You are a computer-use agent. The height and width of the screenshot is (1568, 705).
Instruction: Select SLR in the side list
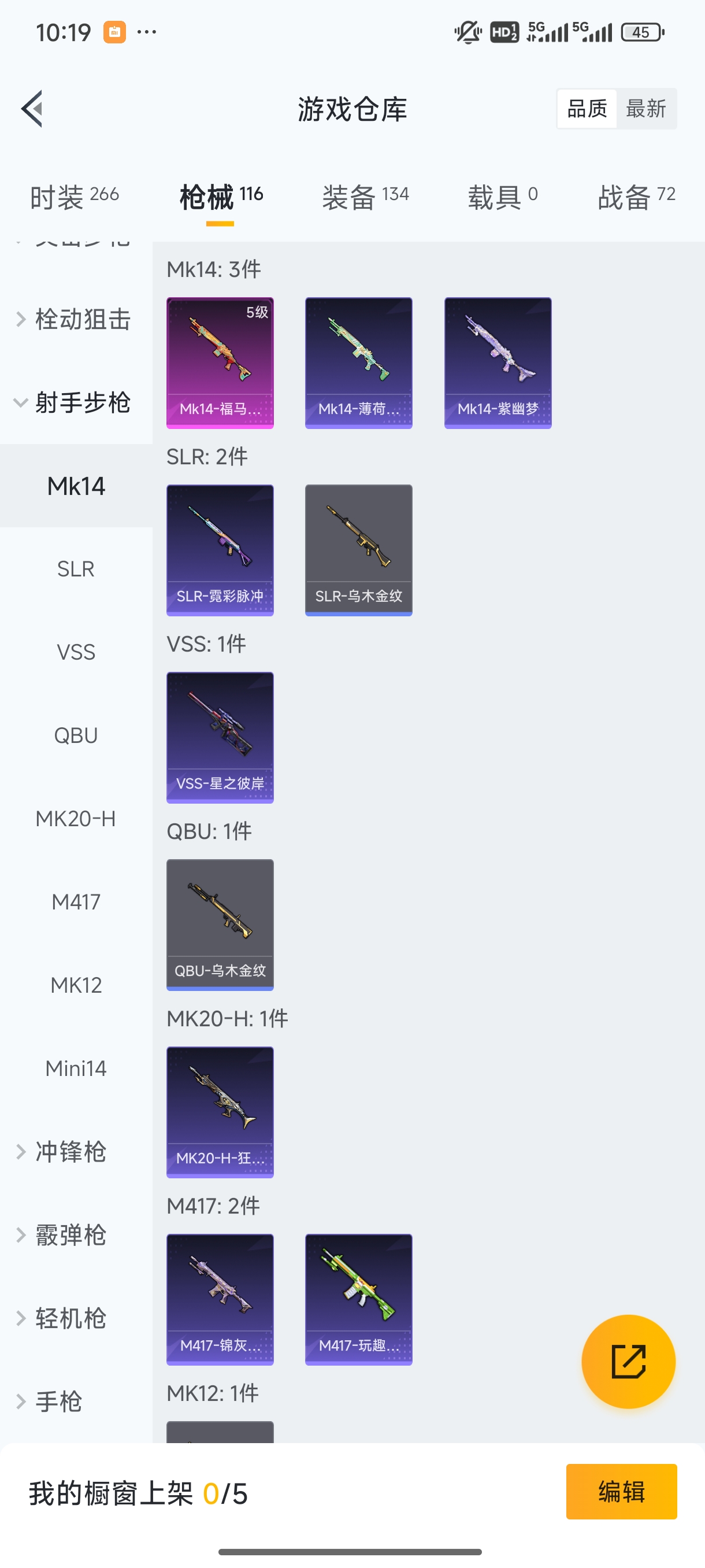76,568
